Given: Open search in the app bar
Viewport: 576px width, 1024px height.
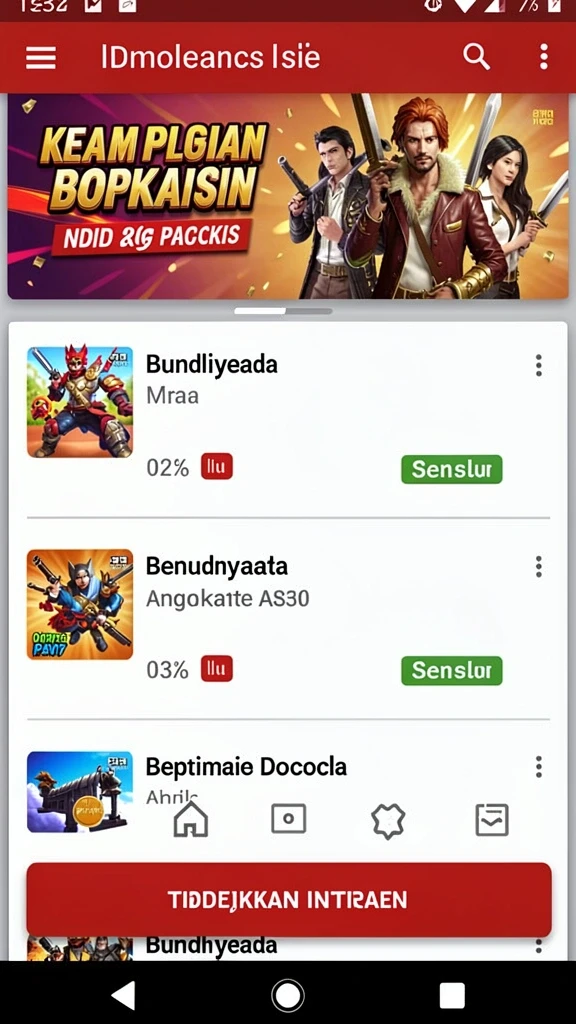Looking at the screenshot, I should (x=477, y=57).
